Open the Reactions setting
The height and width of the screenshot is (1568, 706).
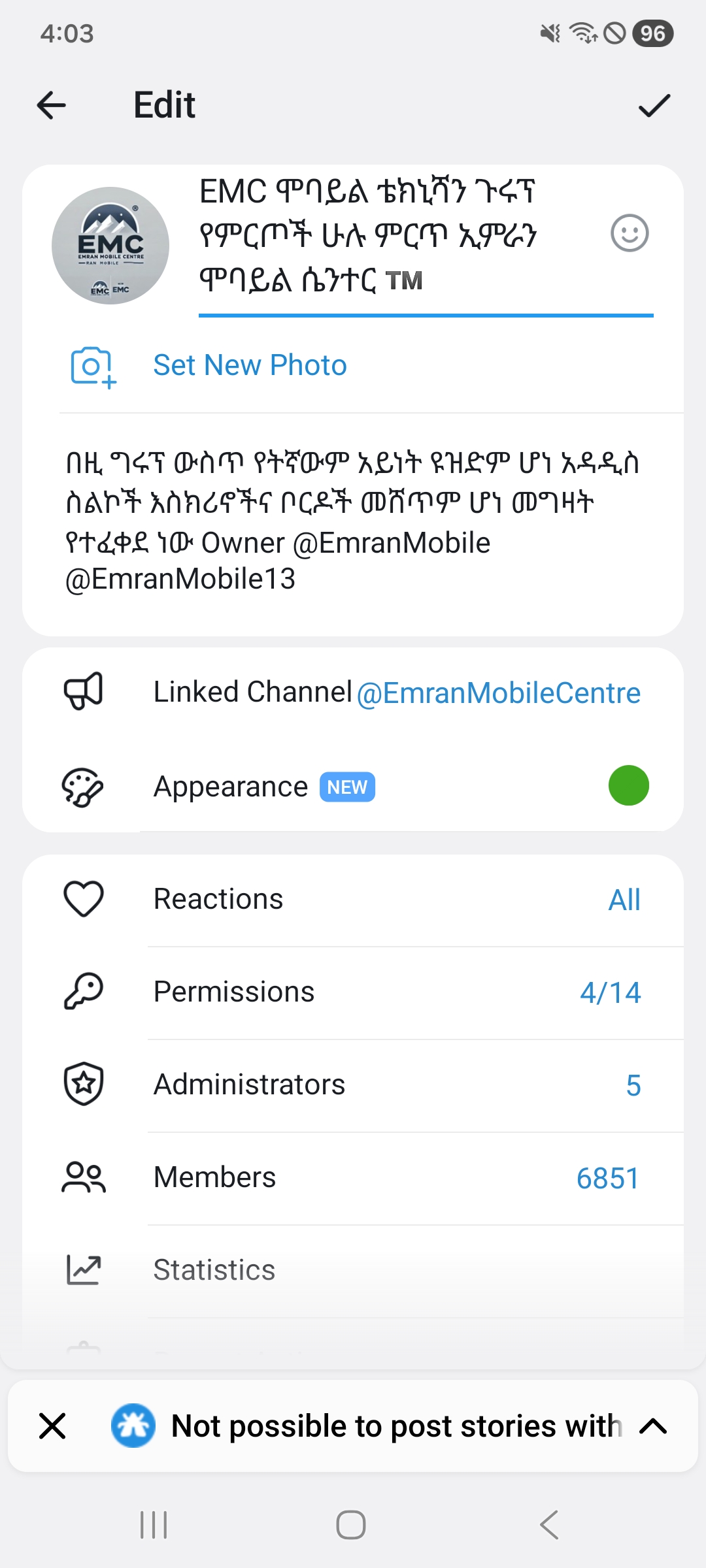tap(353, 900)
